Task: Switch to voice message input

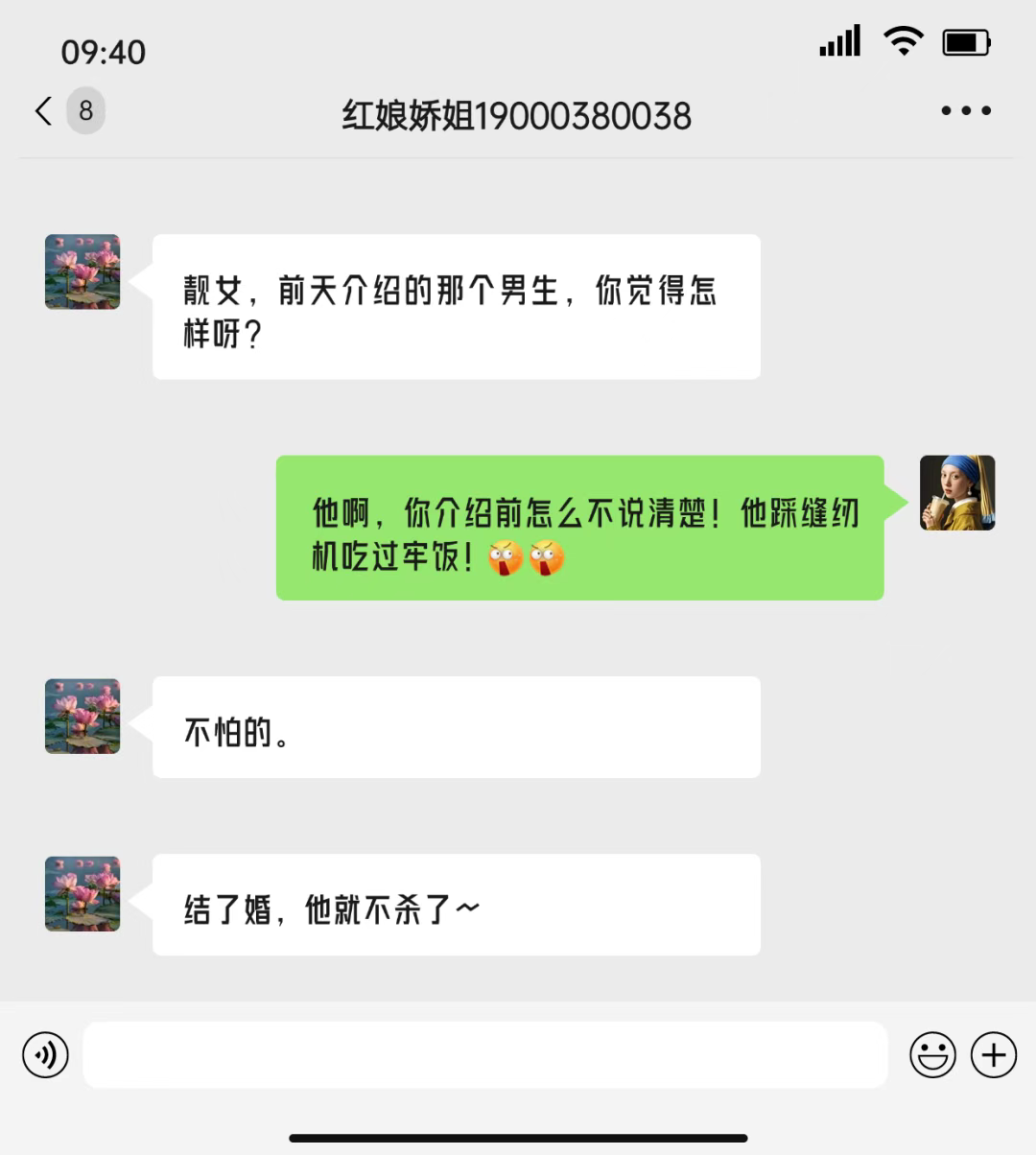Action: [x=45, y=1055]
